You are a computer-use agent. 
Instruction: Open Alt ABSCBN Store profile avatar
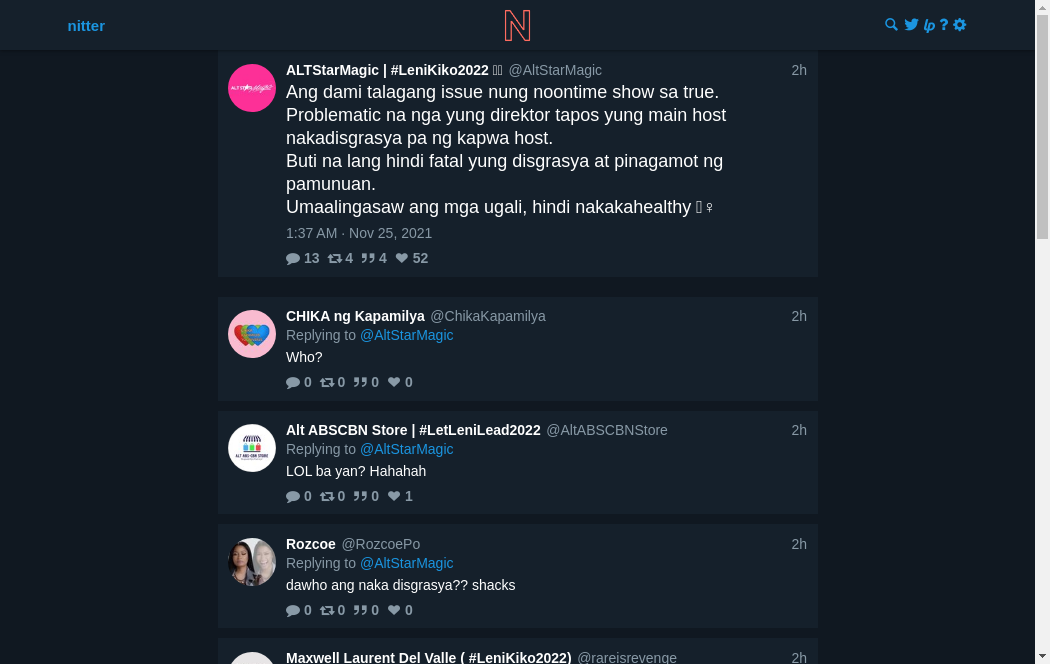tap(252, 448)
